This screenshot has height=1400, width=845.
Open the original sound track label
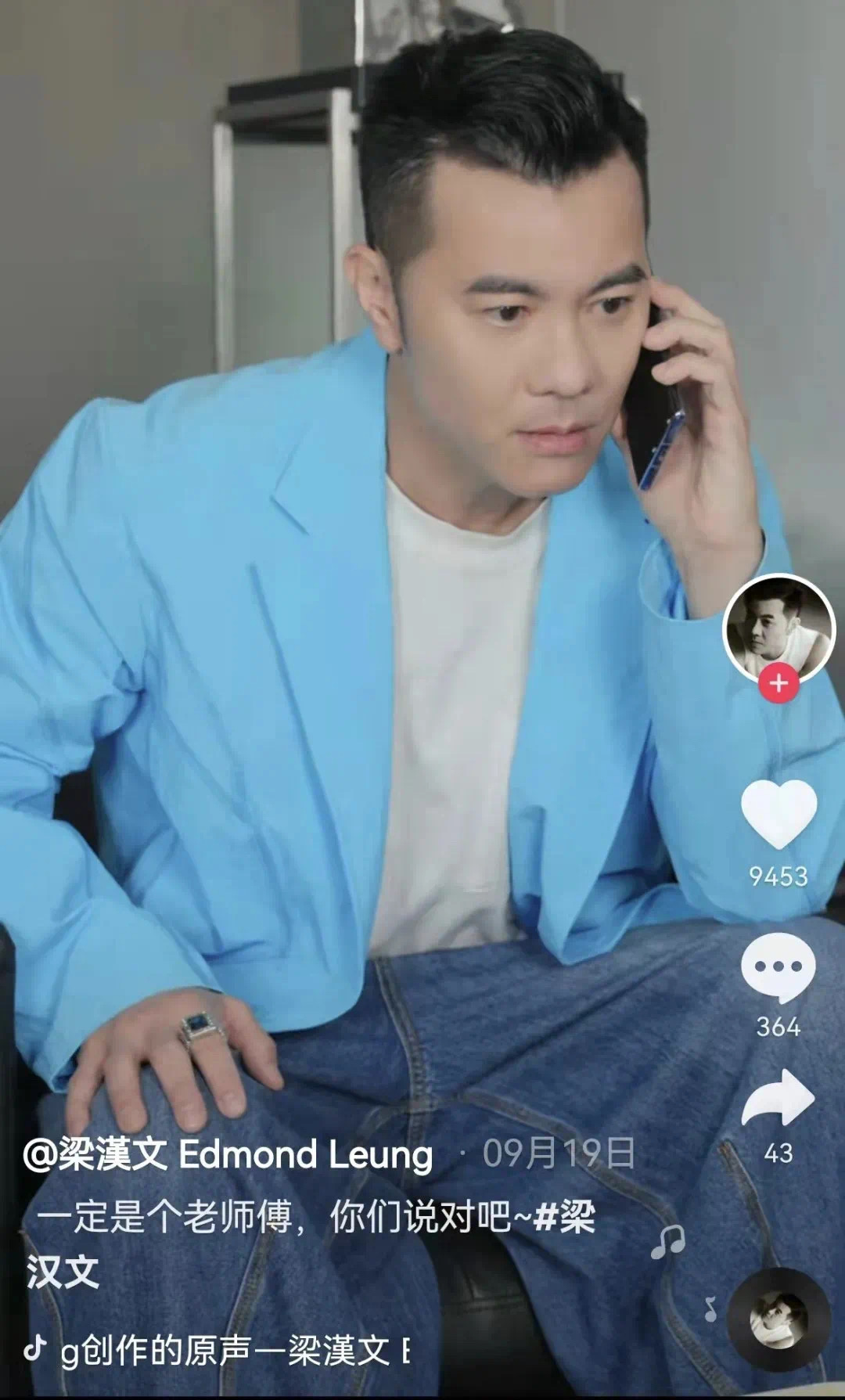tap(235, 1351)
